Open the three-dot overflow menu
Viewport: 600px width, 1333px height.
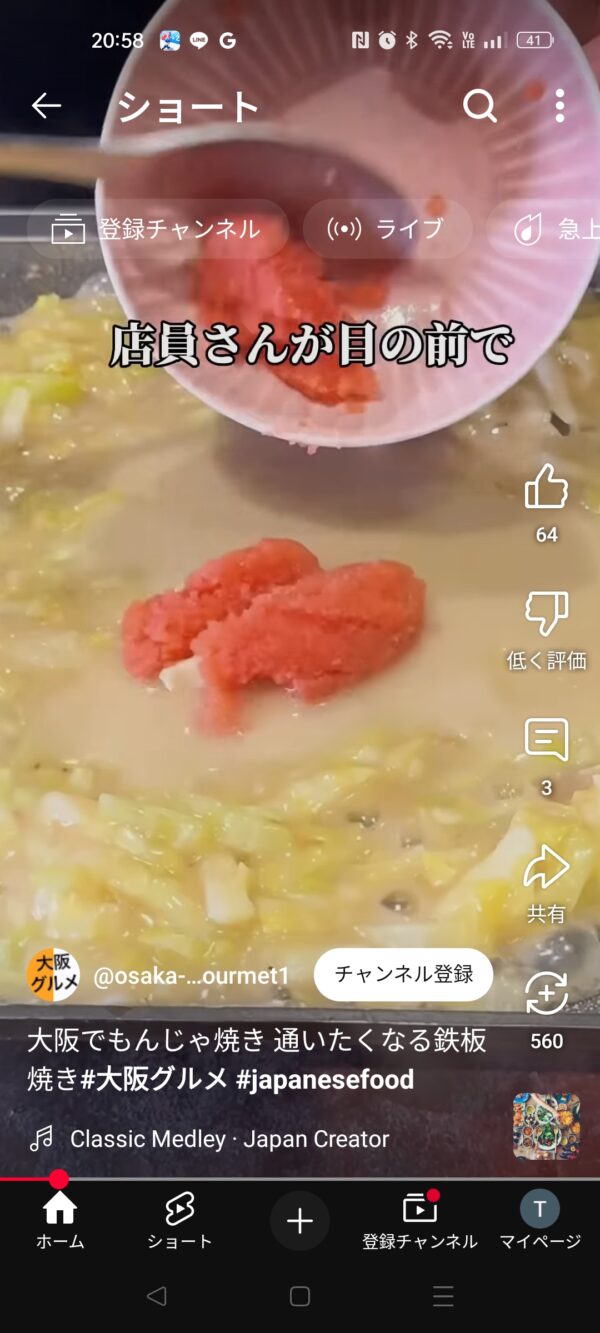tap(559, 105)
